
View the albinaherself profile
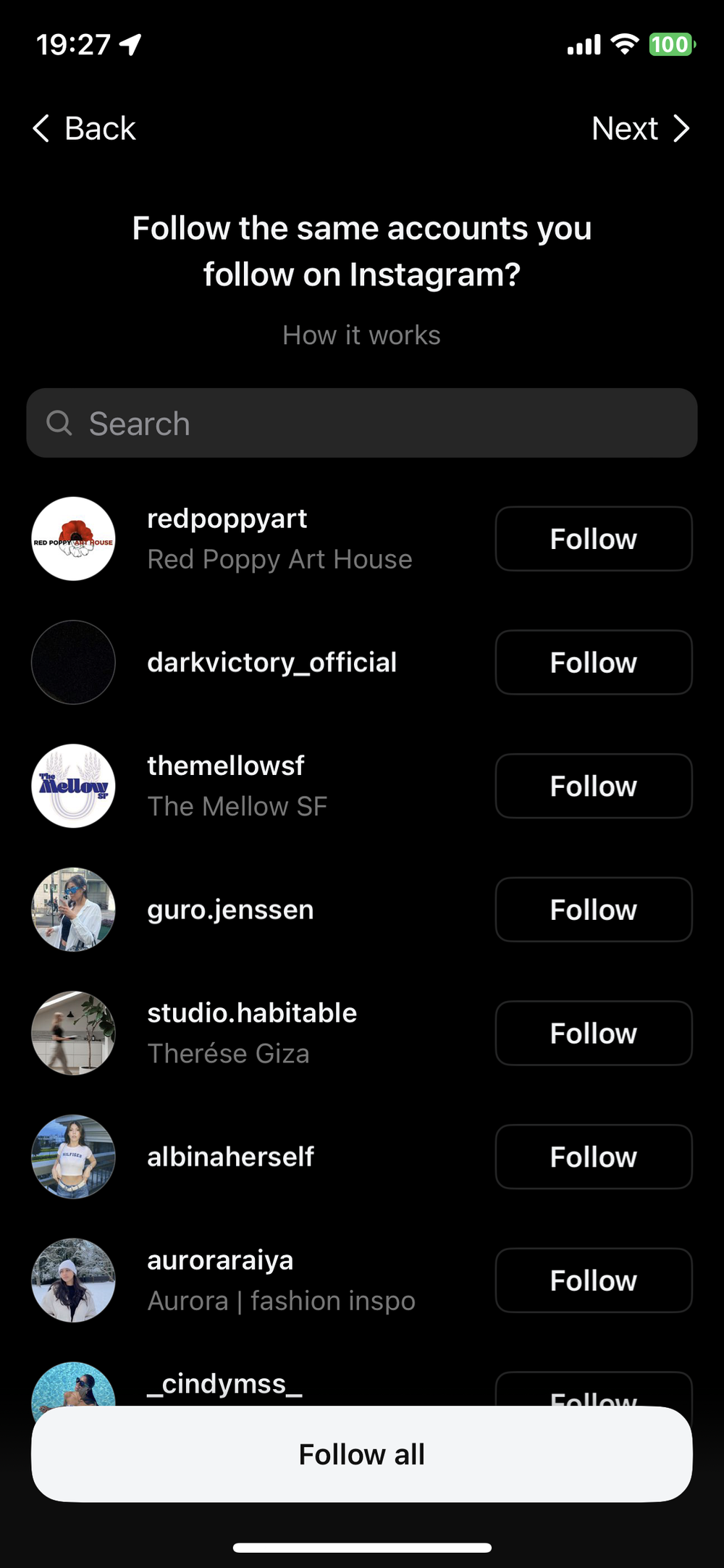[x=230, y=1157]
